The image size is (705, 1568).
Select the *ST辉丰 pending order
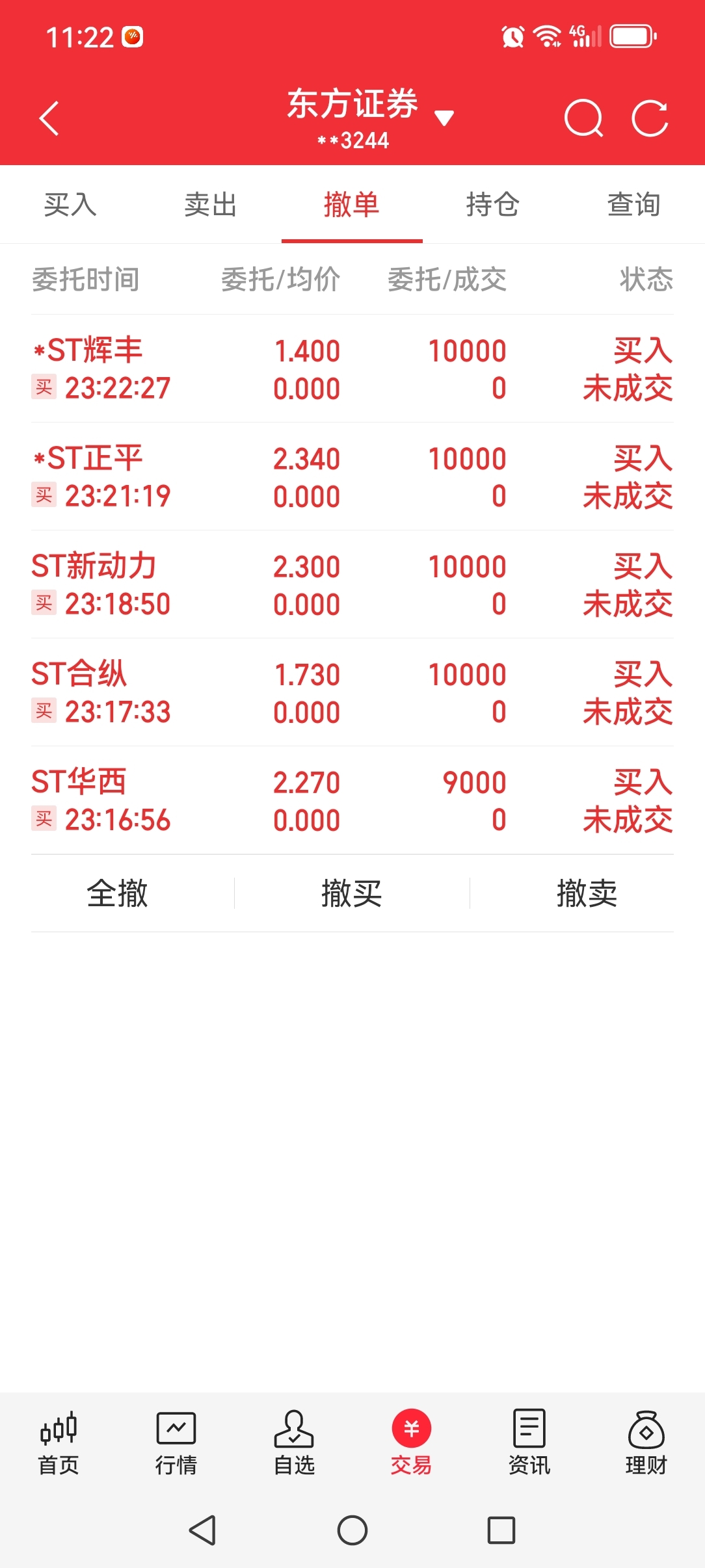[352, 369]
